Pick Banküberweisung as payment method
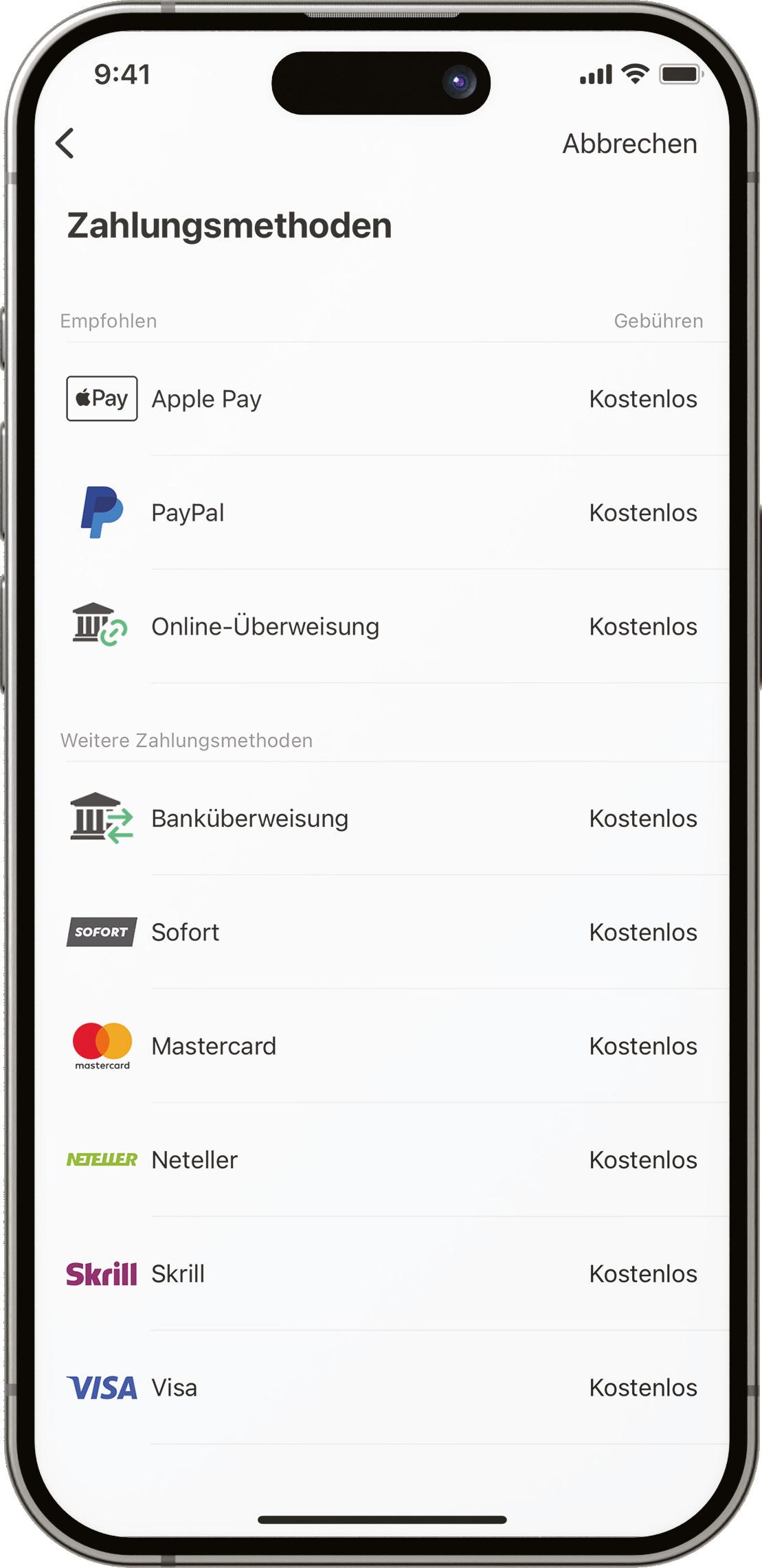The image size is (762, 1568). pos(381,819)
